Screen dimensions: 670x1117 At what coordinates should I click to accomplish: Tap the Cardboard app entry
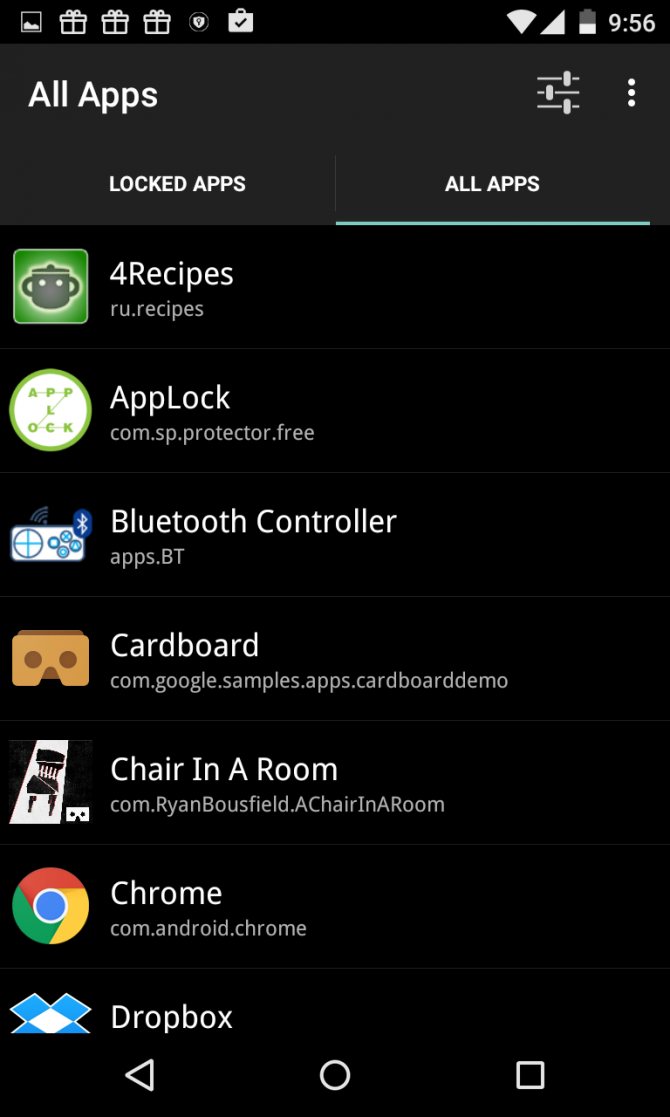click(x=335, y=658)
